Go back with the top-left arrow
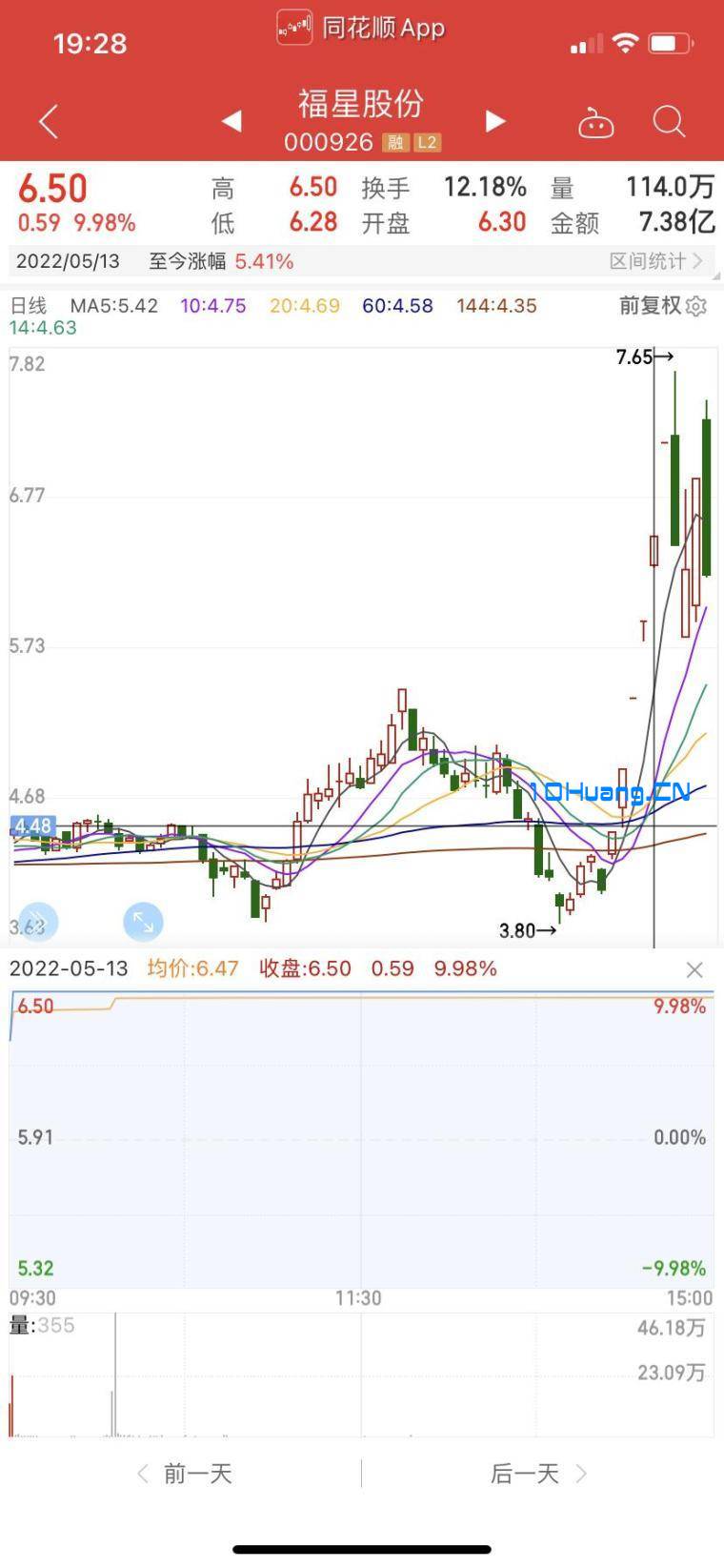Image resolution: width=724 pixels, height=1568 pixels. tap(49, 122)
